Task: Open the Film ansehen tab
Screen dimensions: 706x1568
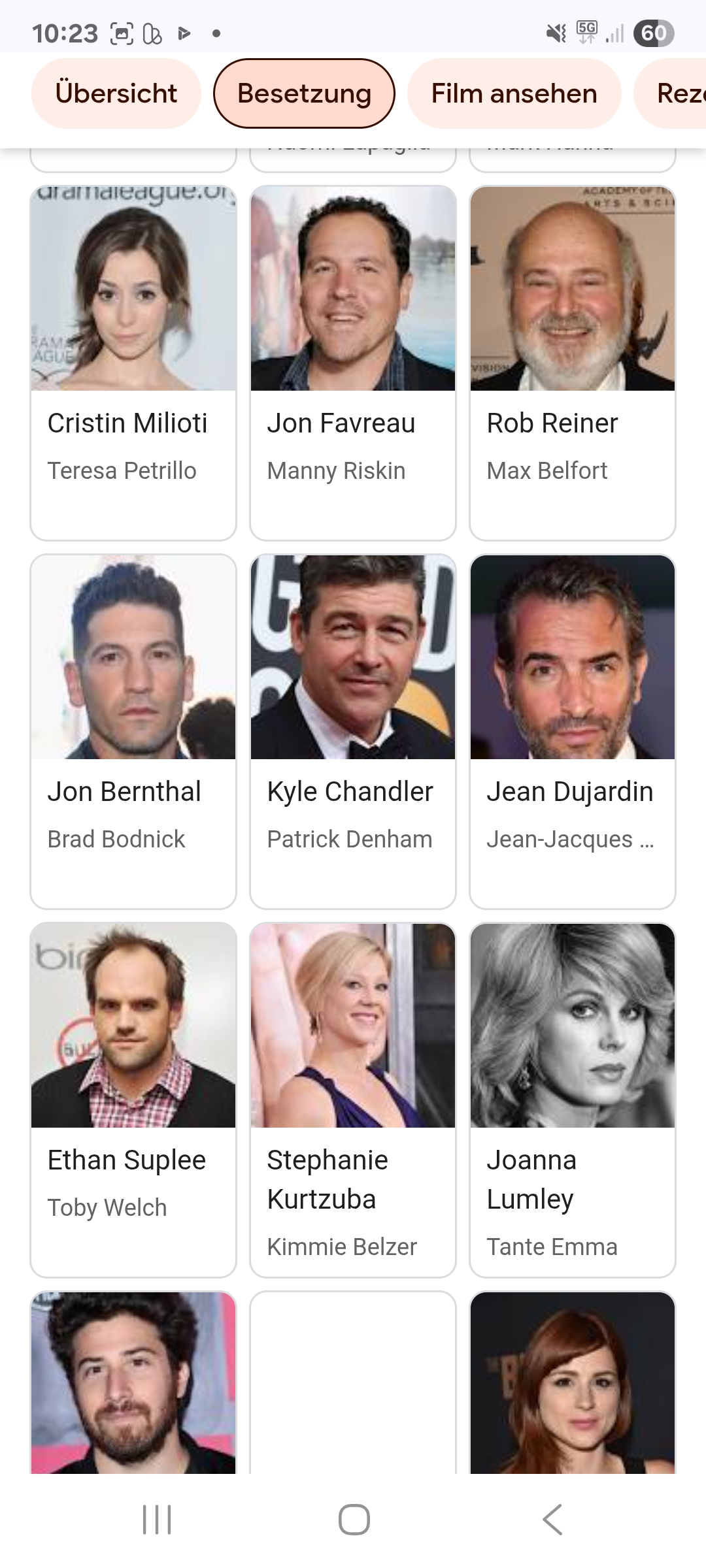Action: 514,93
